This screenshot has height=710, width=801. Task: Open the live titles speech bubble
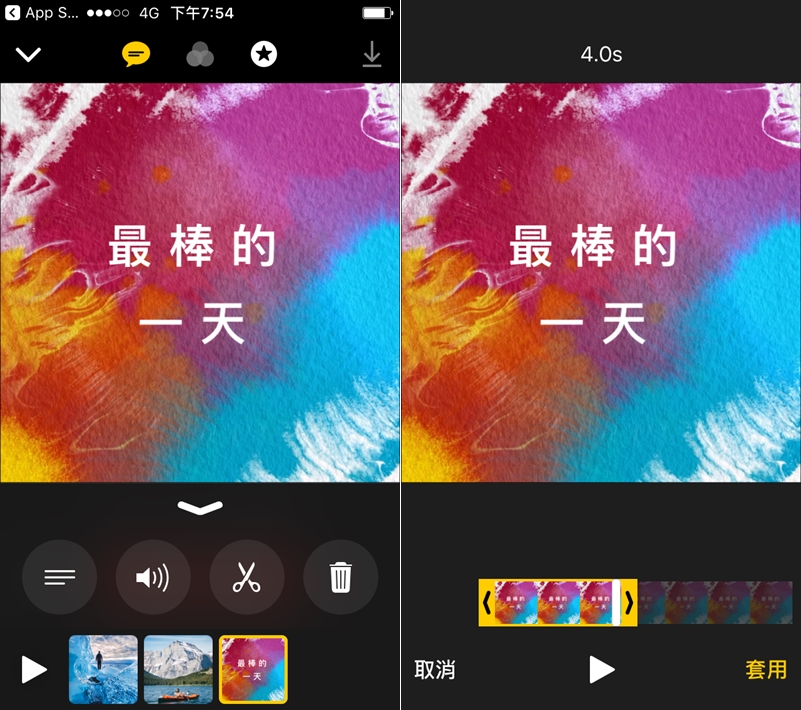[x=136, y=54]
